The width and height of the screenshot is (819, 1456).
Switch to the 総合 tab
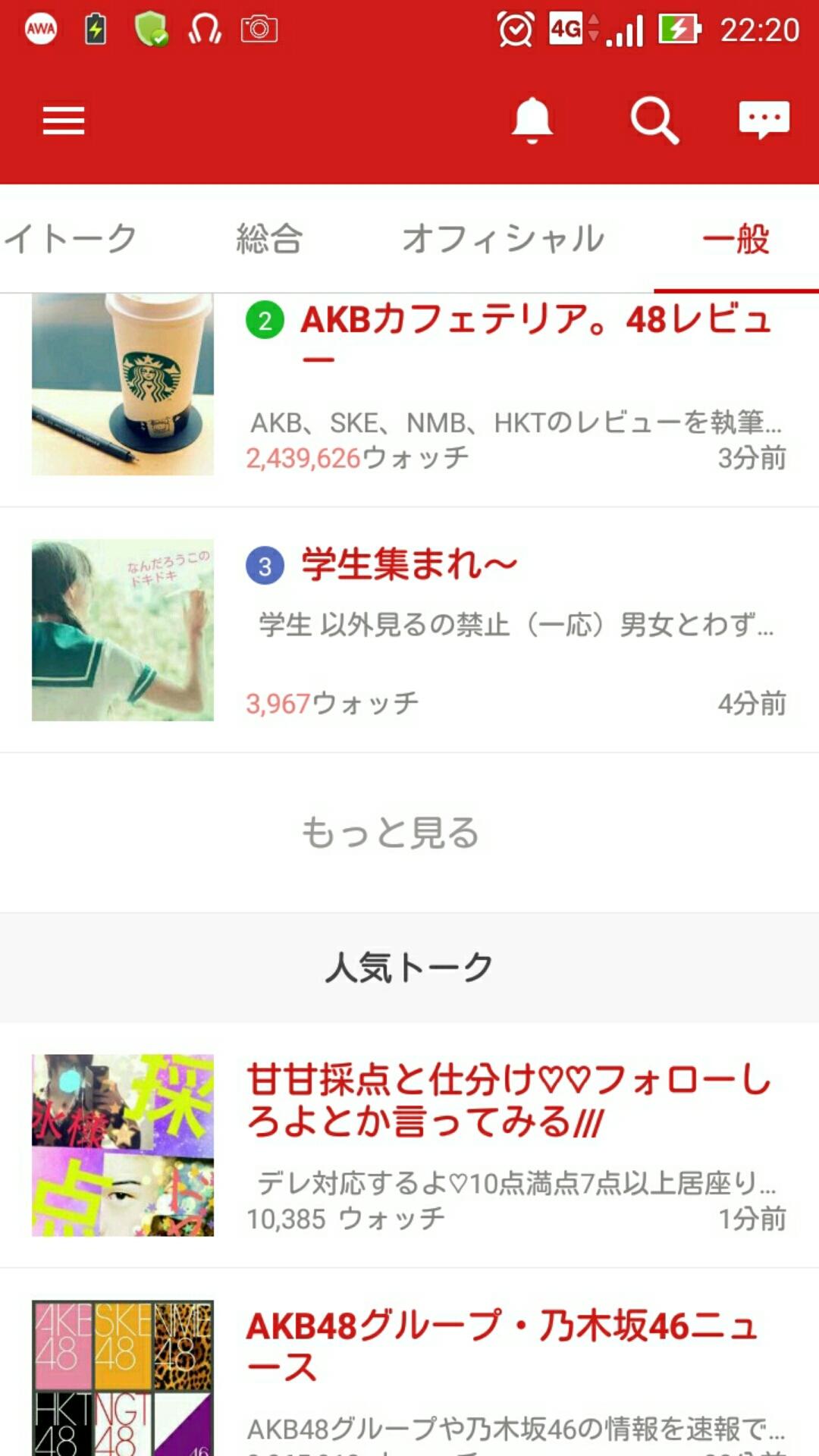tap(269, 239)
